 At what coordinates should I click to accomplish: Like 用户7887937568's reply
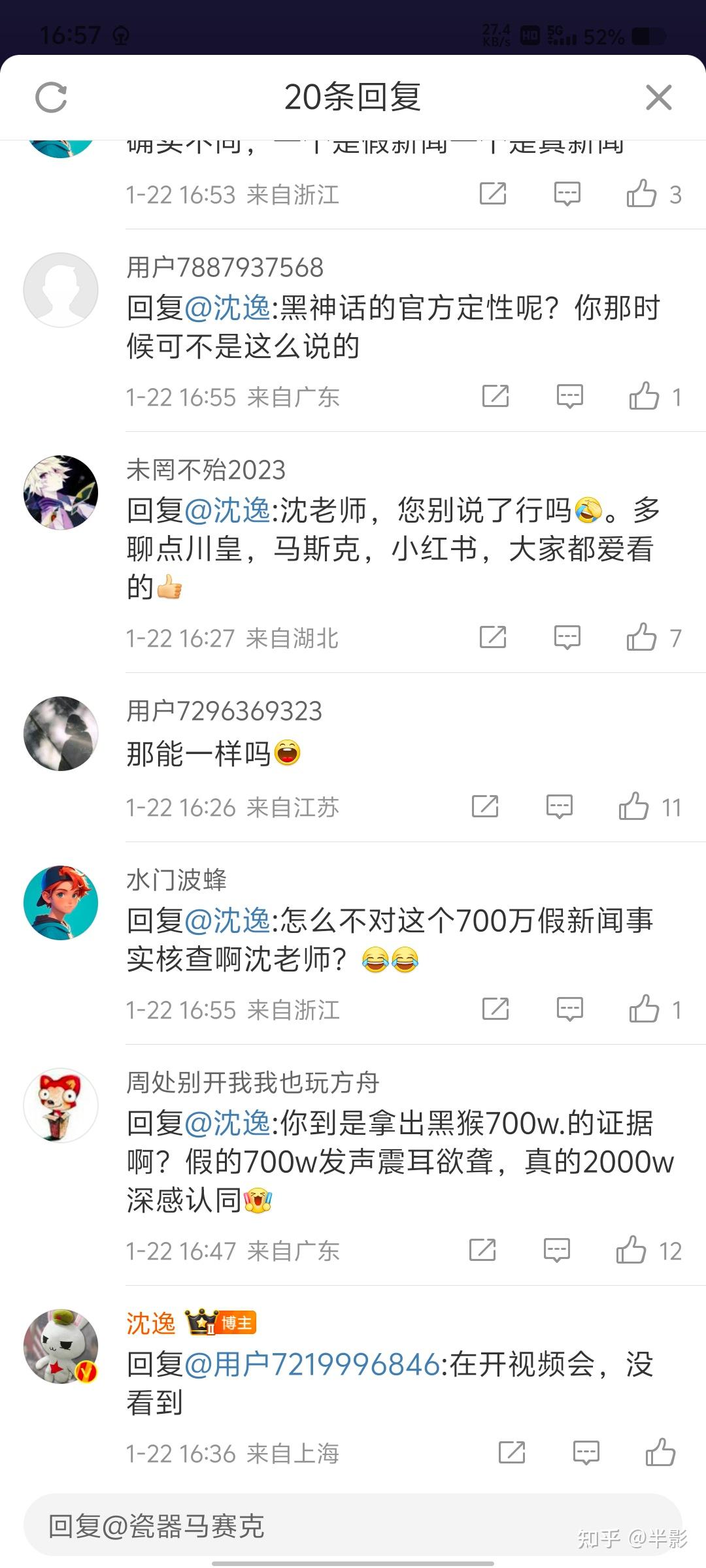click(x=644, y=396)
